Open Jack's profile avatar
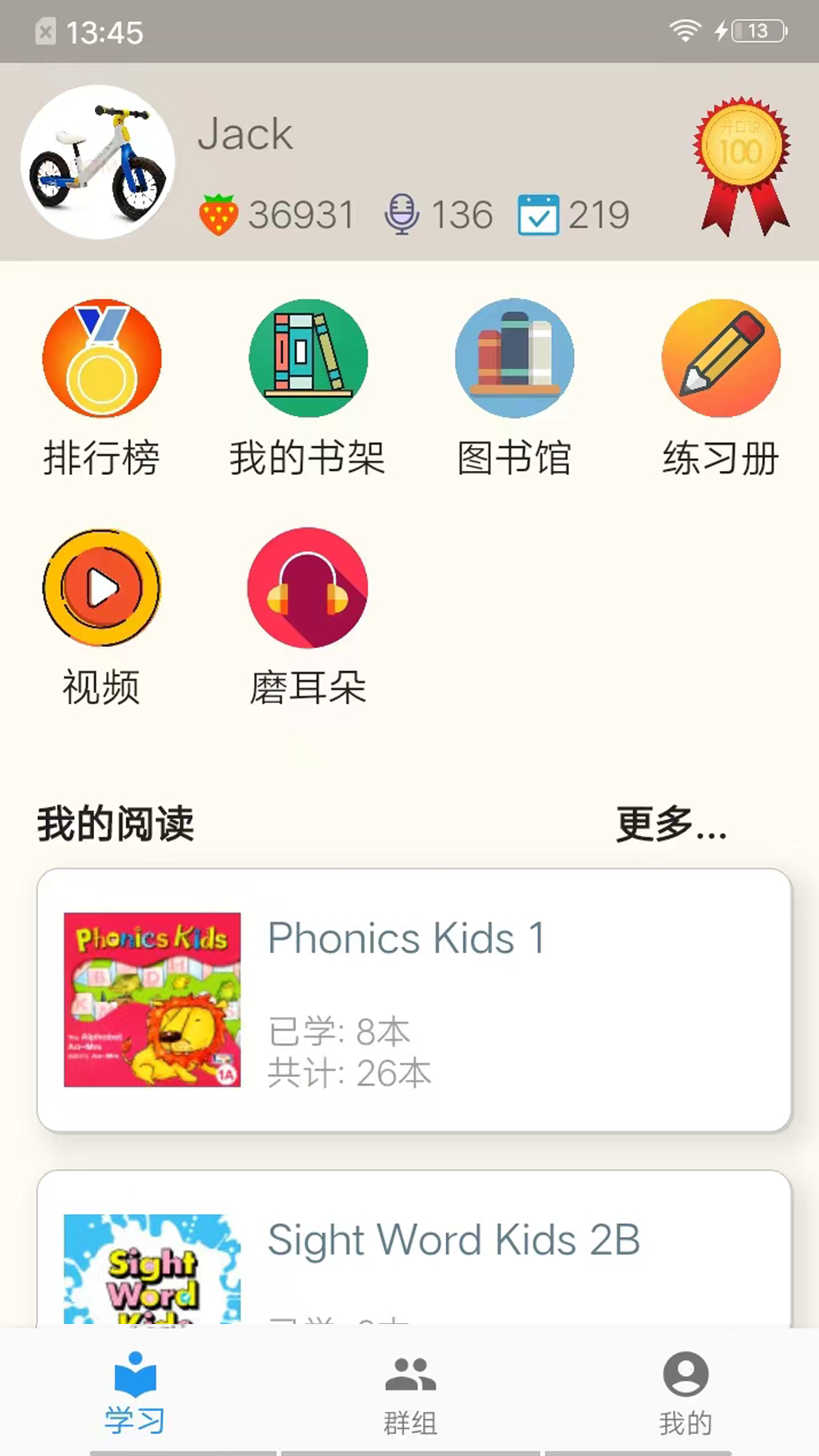 tap(98, 162)
